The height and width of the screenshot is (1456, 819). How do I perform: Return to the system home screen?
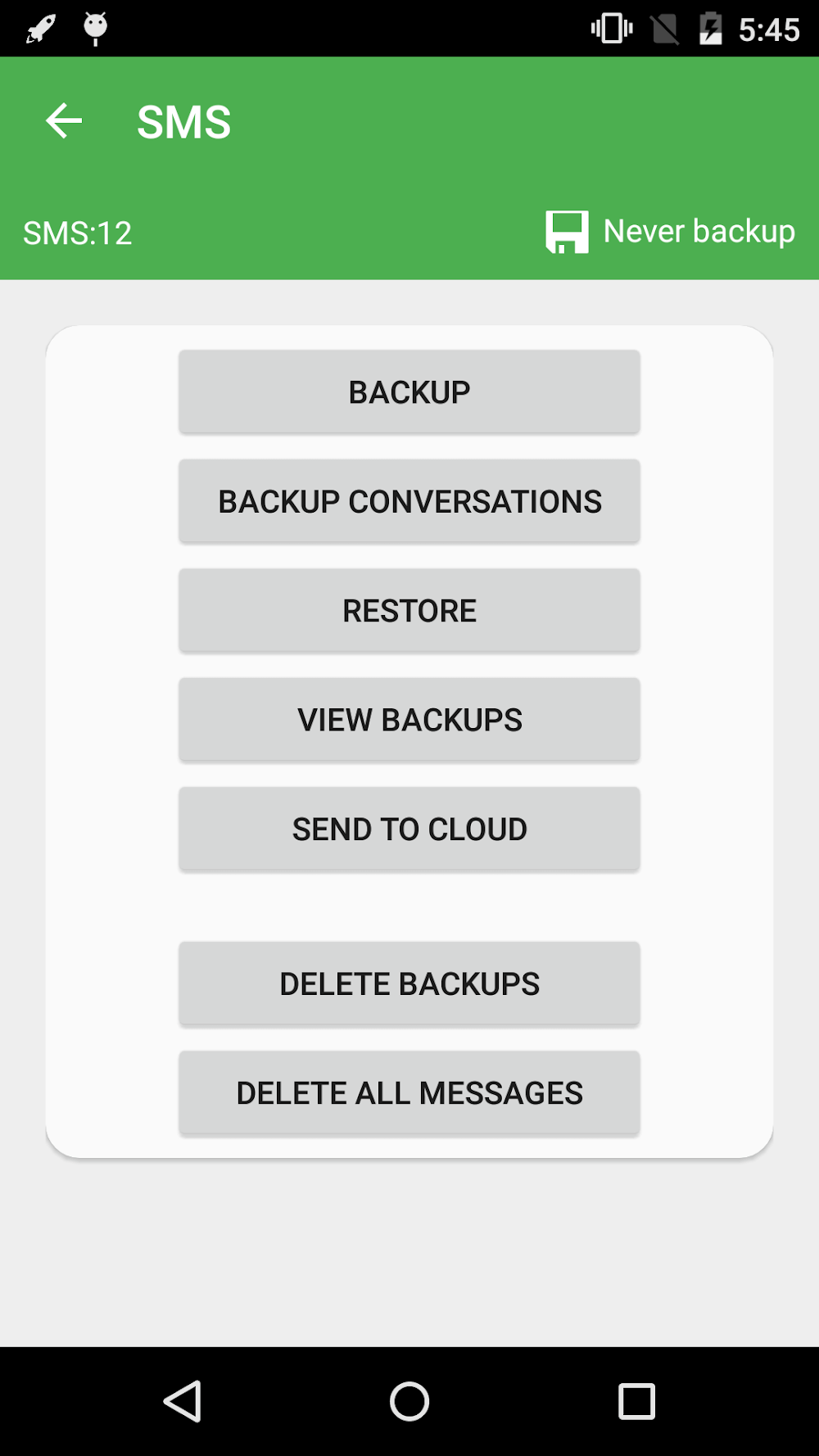pos(409,1401)
